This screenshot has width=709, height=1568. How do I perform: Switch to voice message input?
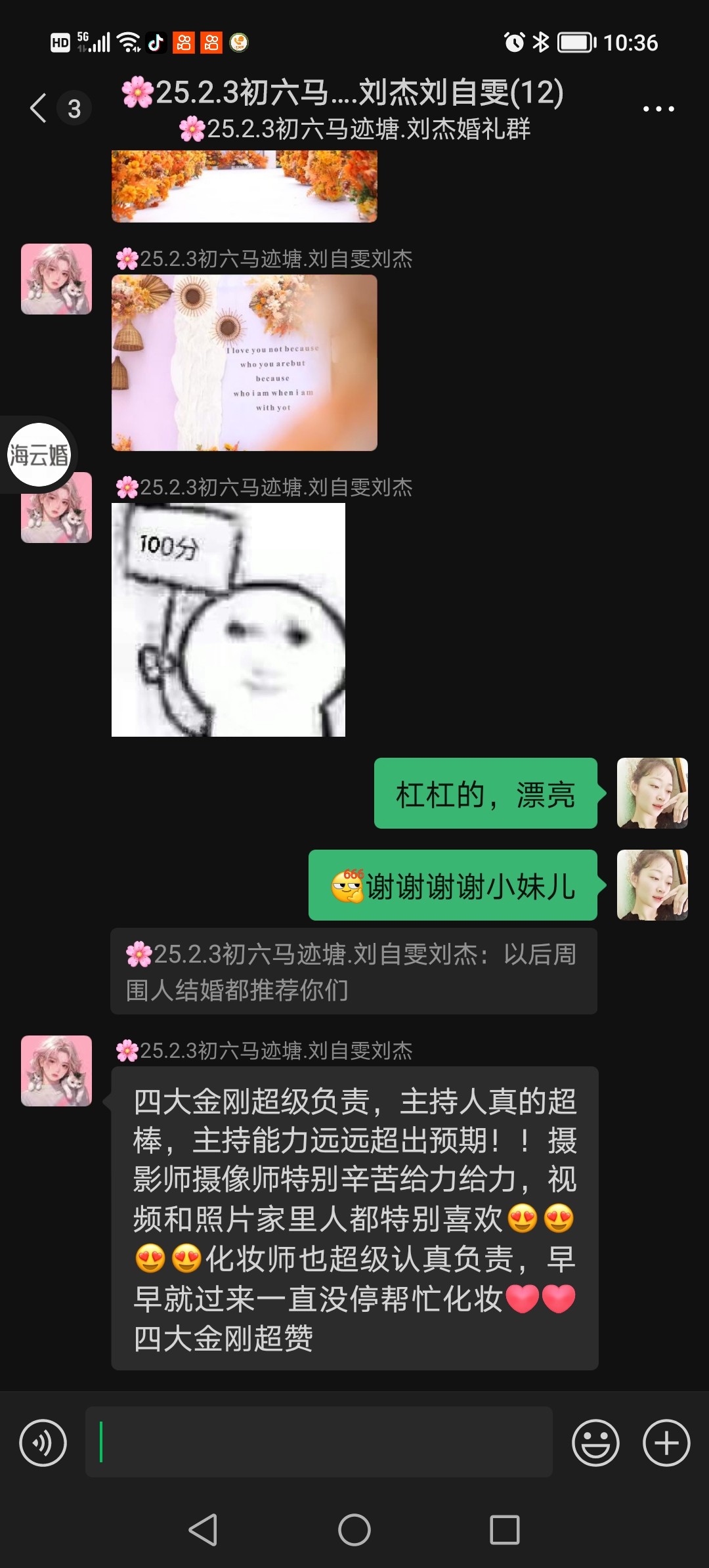point(43,1443)
